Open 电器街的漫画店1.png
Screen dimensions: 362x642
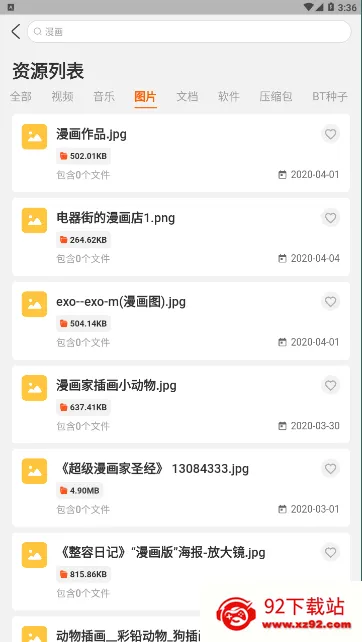(181, 237)
